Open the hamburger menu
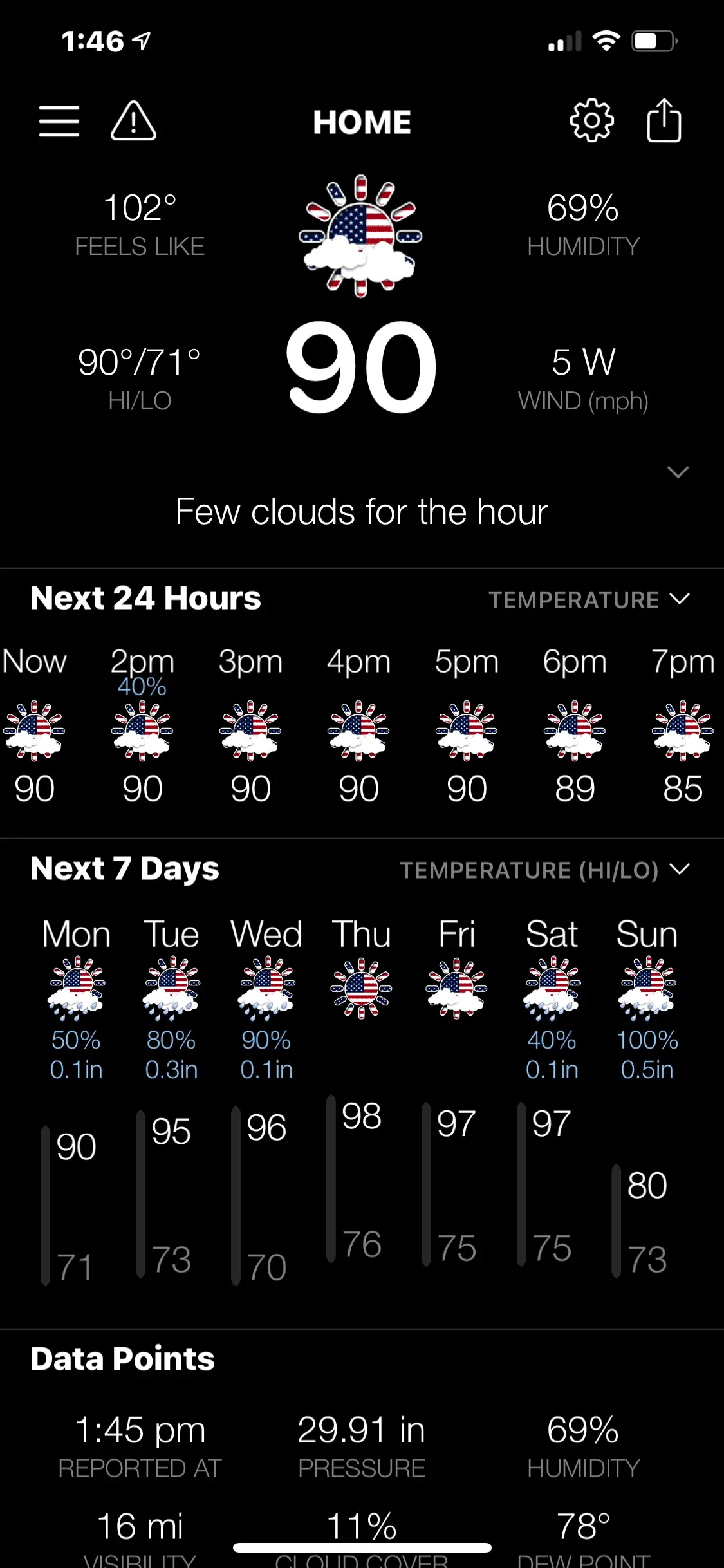Screen dimensions: 724x1568 click(59, 121)
